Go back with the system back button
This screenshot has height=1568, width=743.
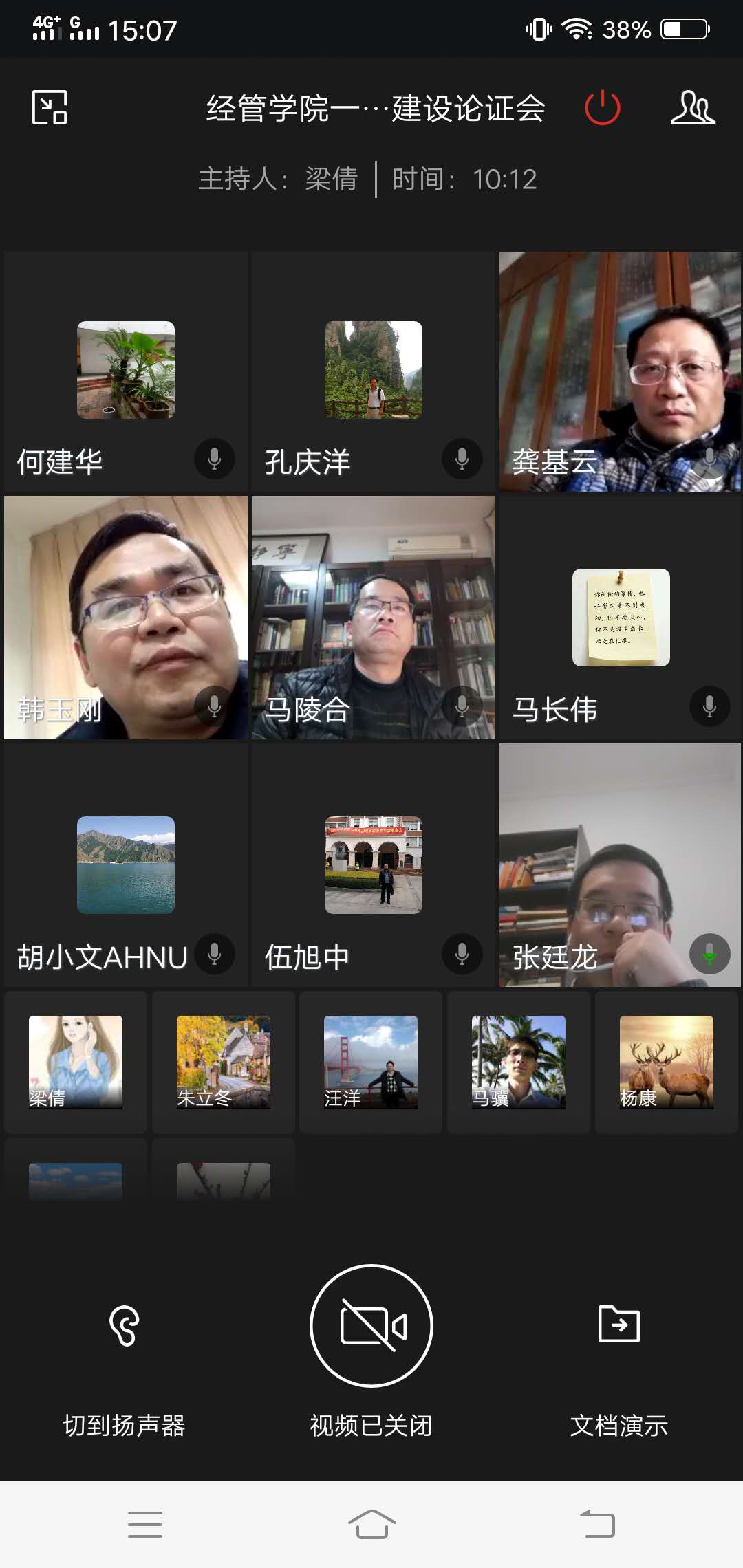(x=597, y=1524)
